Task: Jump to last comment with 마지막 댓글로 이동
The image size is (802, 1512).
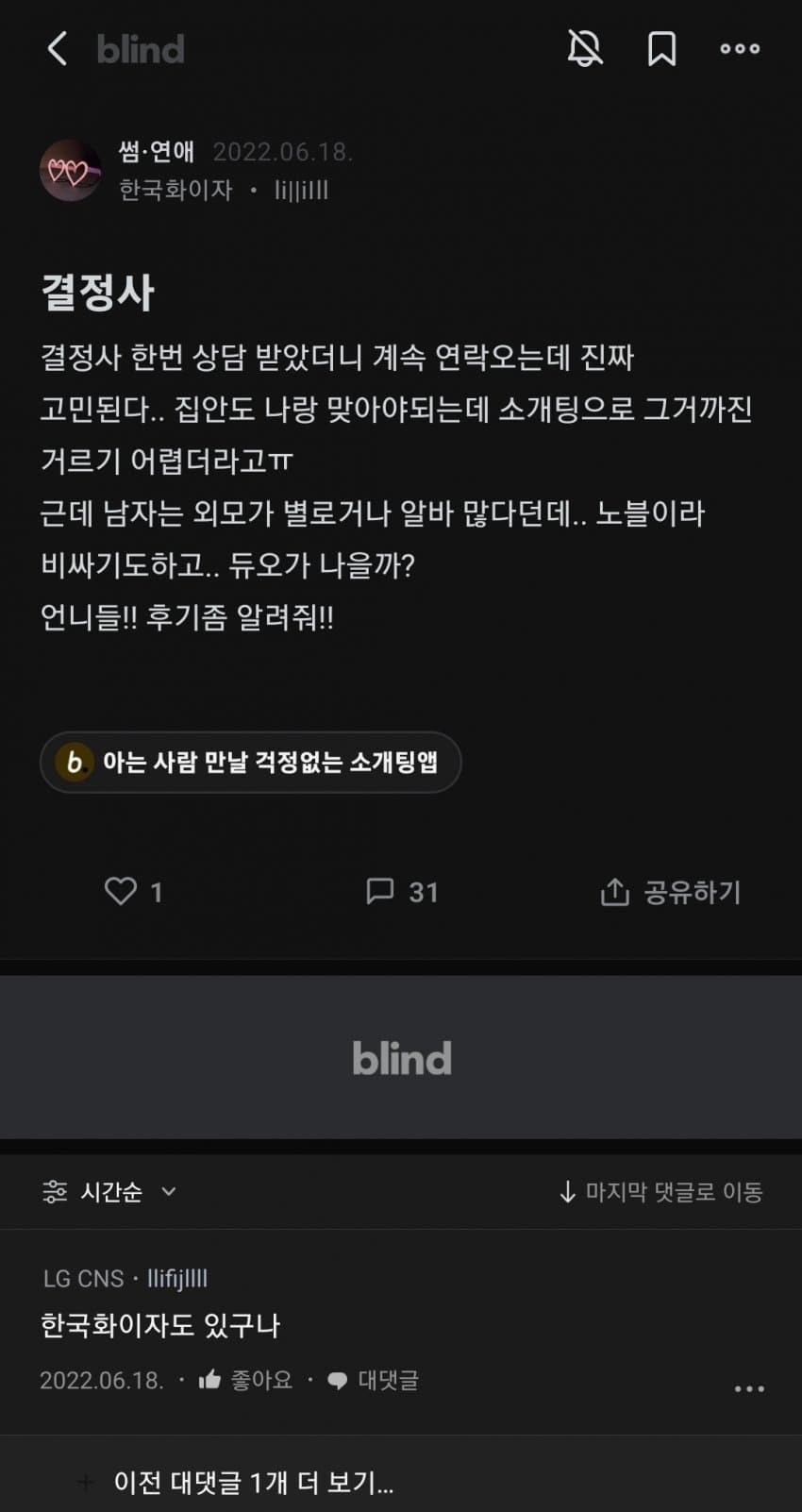Action: pyautogui.click(x=660, y=1191)
